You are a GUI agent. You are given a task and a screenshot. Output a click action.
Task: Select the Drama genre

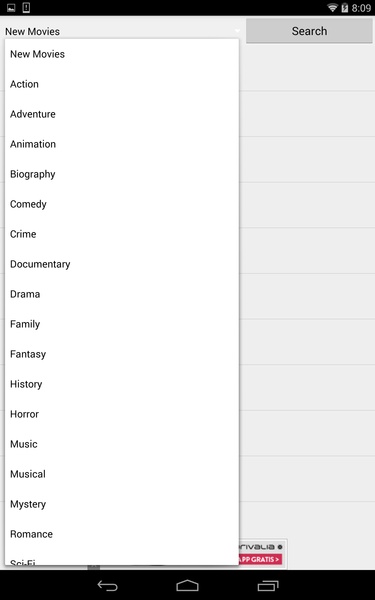pos(122,294)
